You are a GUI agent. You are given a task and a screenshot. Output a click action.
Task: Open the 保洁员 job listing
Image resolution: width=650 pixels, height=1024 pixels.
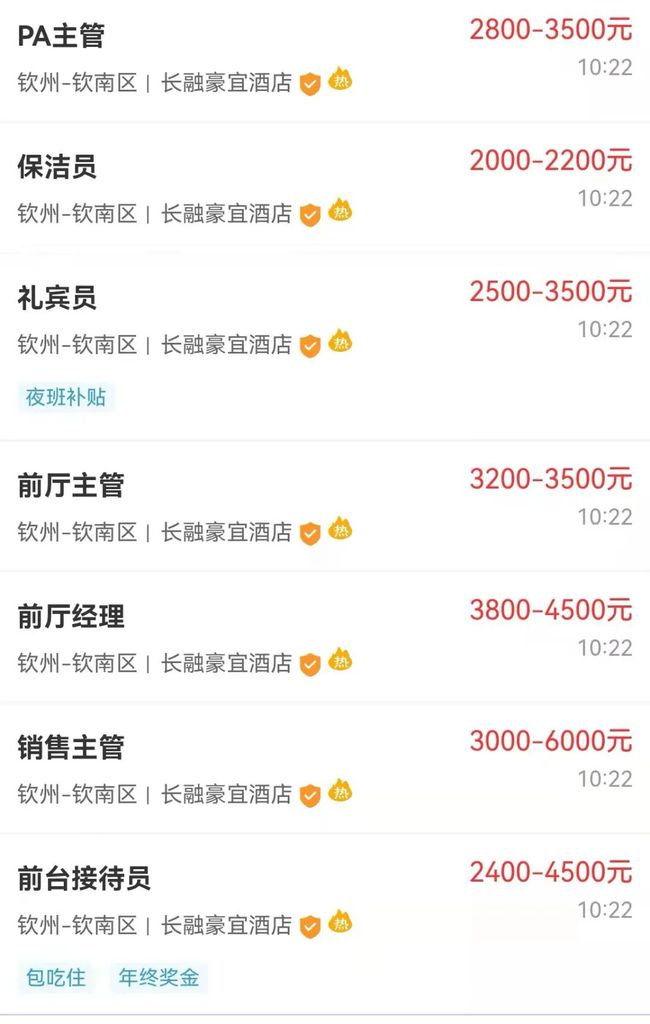[57, 167]
